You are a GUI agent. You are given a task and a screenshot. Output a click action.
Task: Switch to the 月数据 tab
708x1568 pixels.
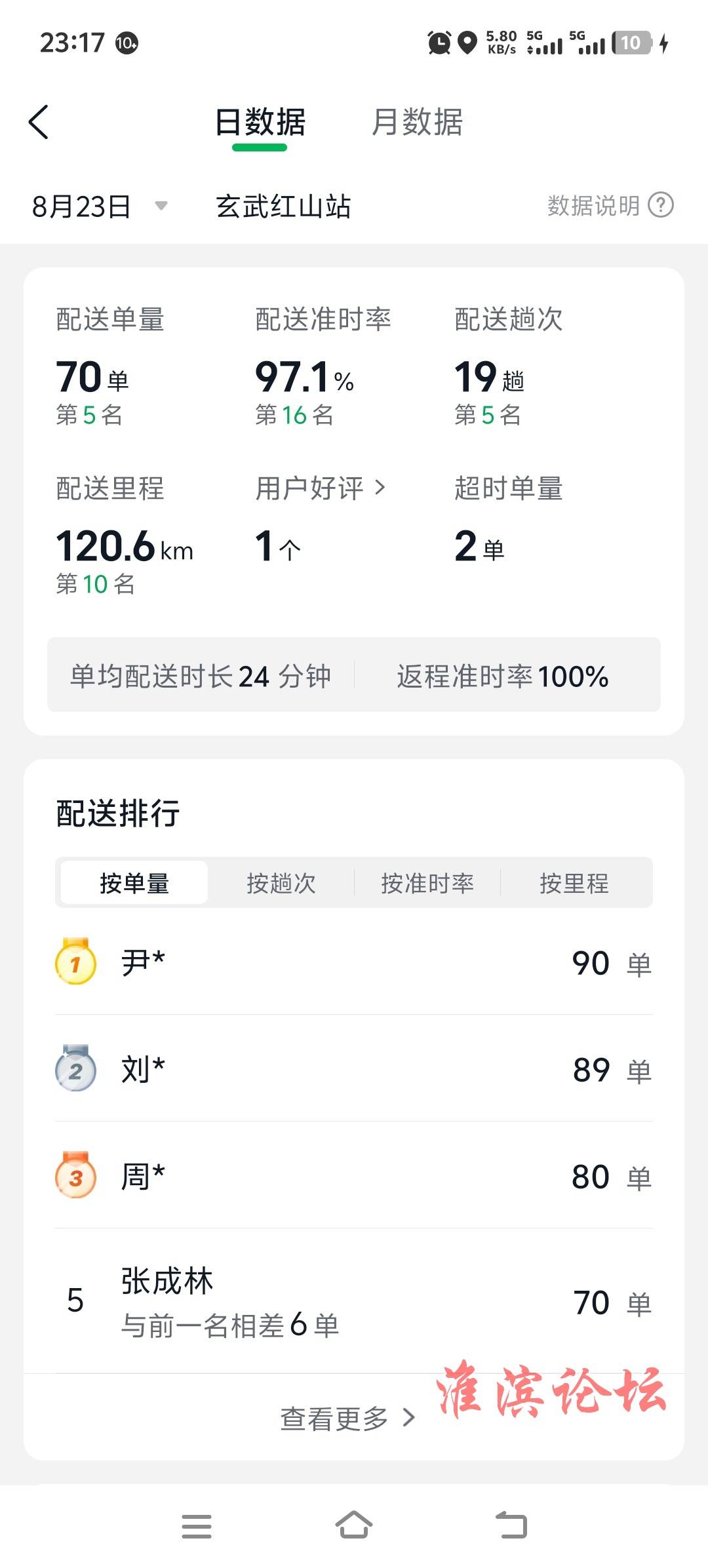[x=417, y=122]
